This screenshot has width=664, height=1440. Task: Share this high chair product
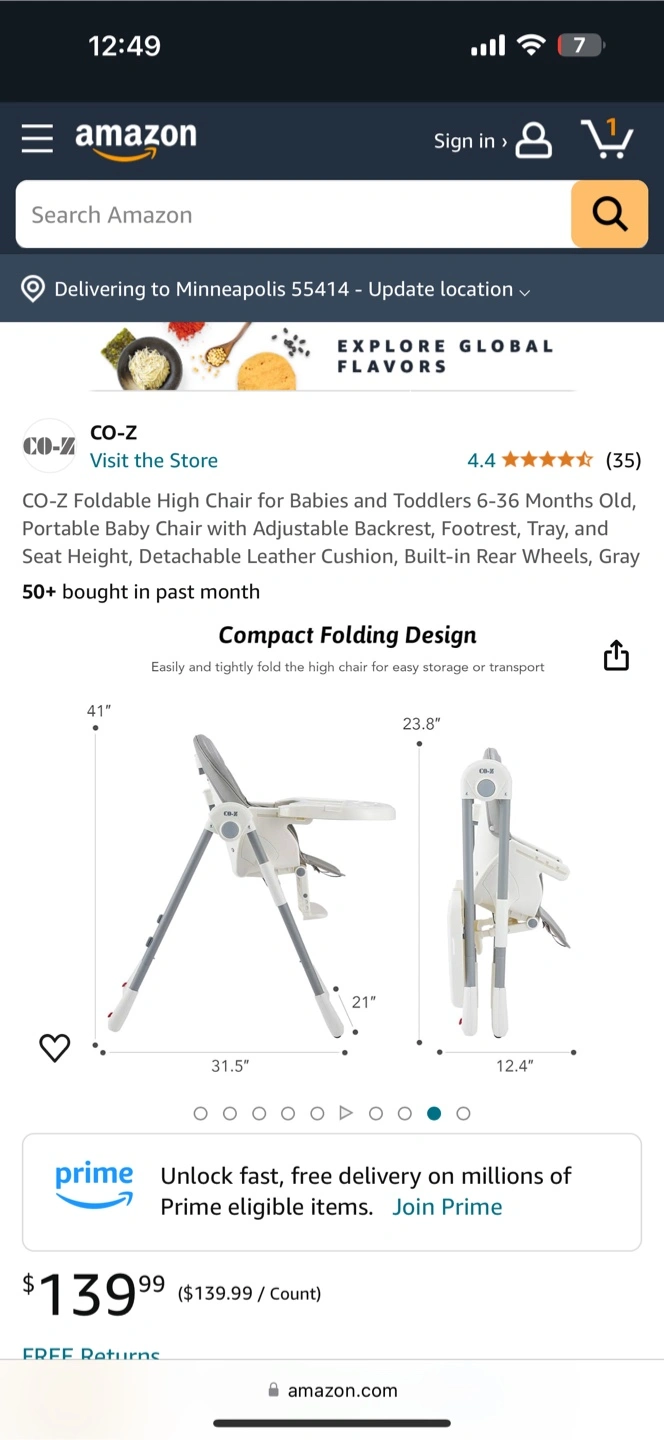617,655
